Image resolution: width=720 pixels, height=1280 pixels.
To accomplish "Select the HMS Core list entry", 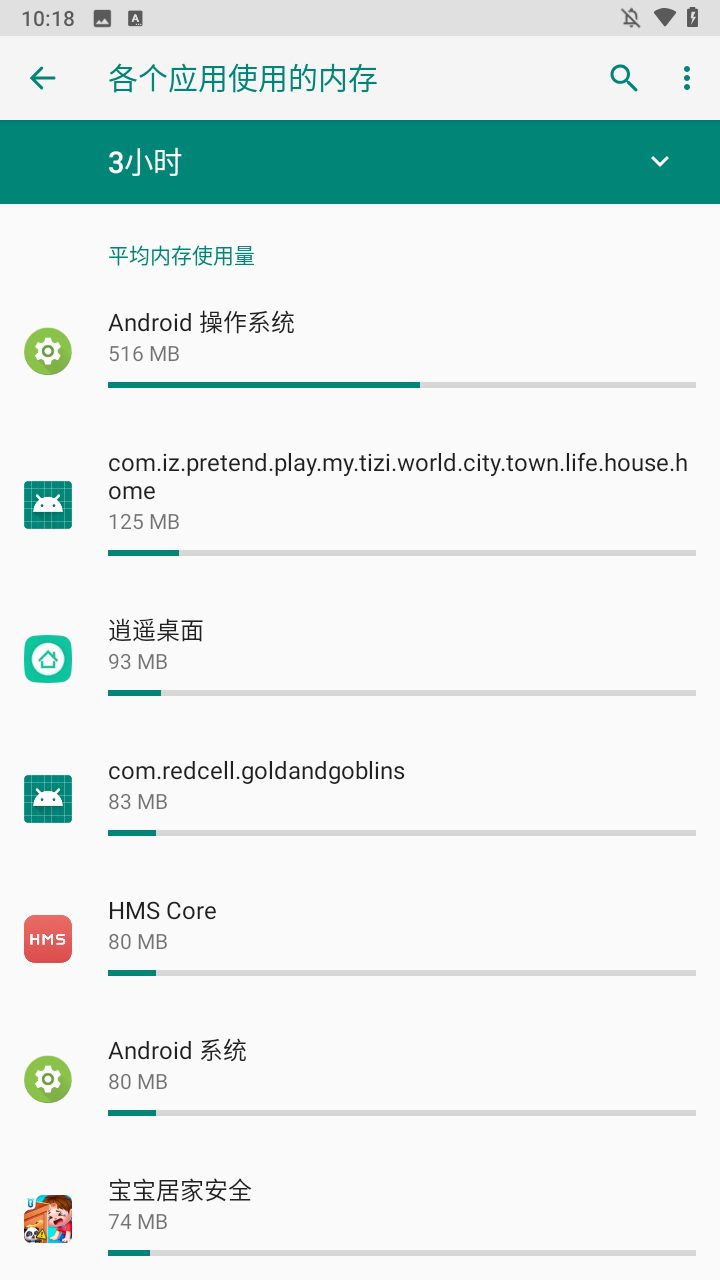I will [x=360, y=925].
